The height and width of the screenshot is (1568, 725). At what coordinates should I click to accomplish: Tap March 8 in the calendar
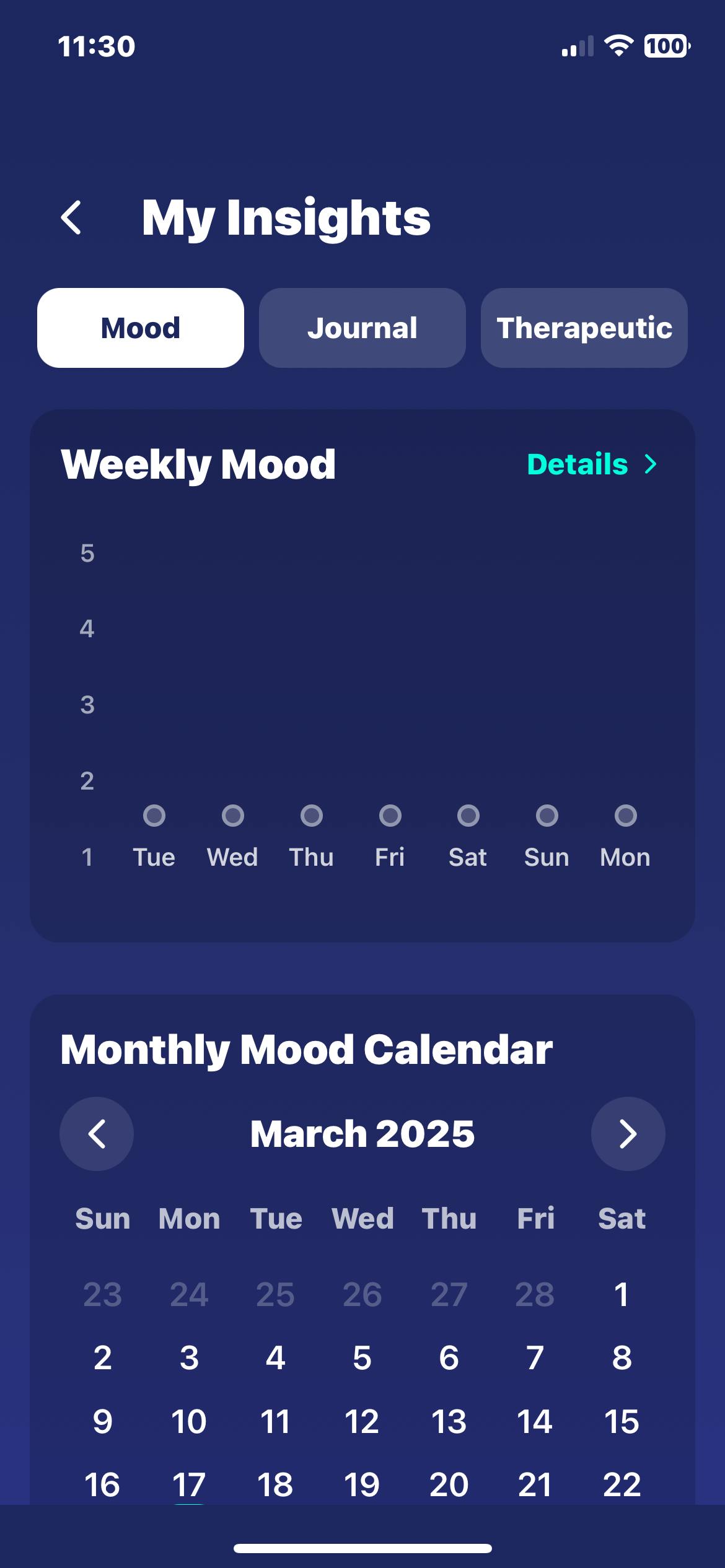622,1358
